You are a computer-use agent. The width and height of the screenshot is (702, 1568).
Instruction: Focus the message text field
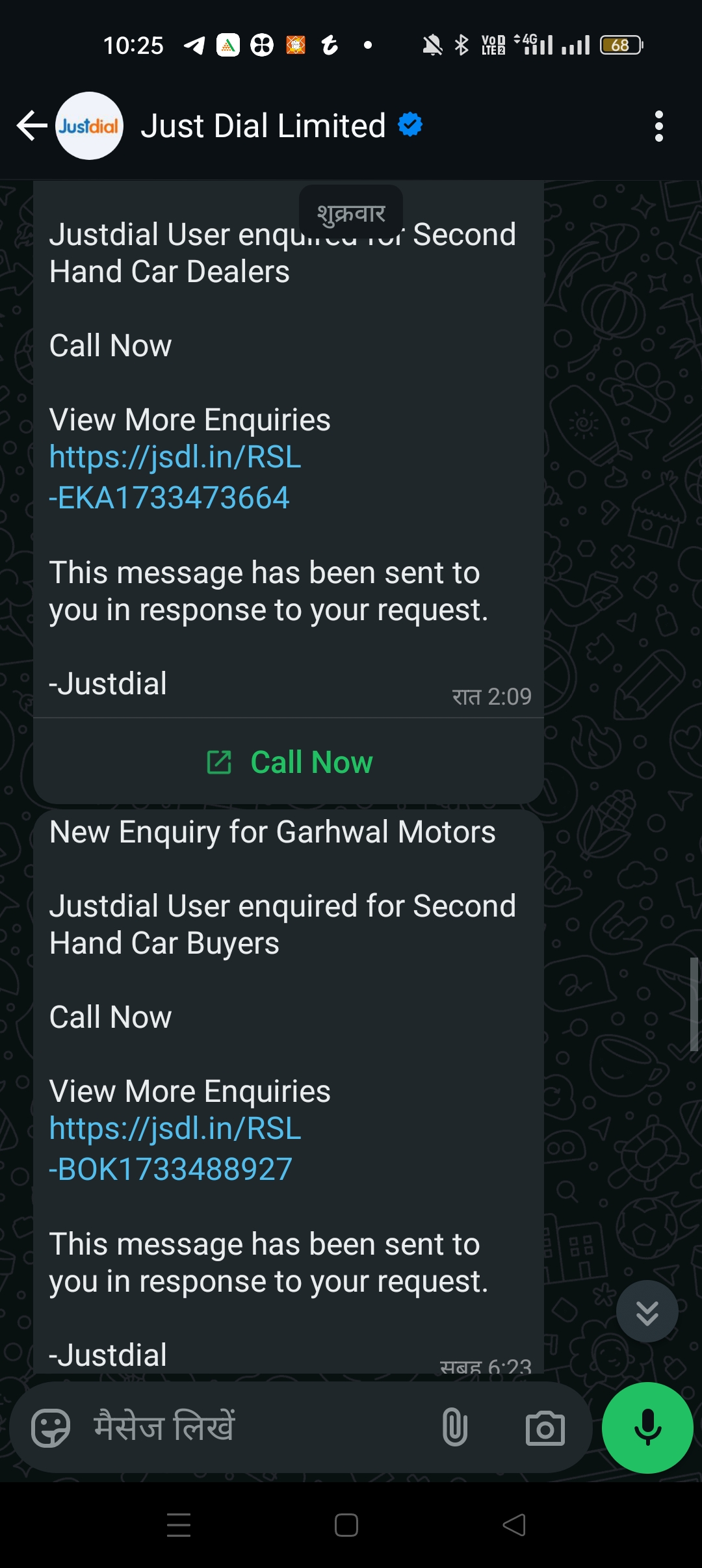click(x=260, y=1428)
